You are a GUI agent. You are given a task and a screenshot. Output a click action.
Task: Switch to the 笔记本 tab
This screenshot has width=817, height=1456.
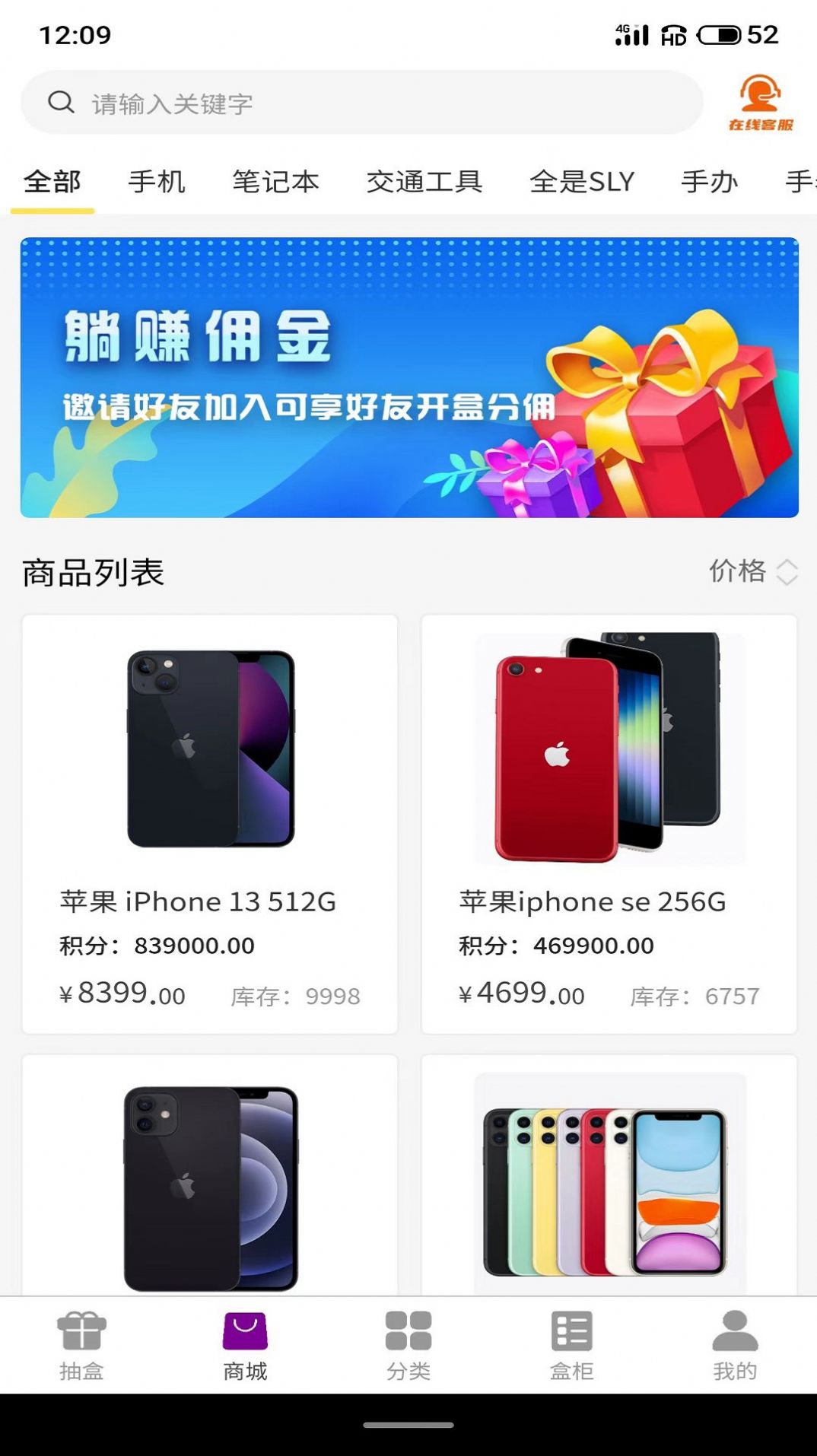275,182
